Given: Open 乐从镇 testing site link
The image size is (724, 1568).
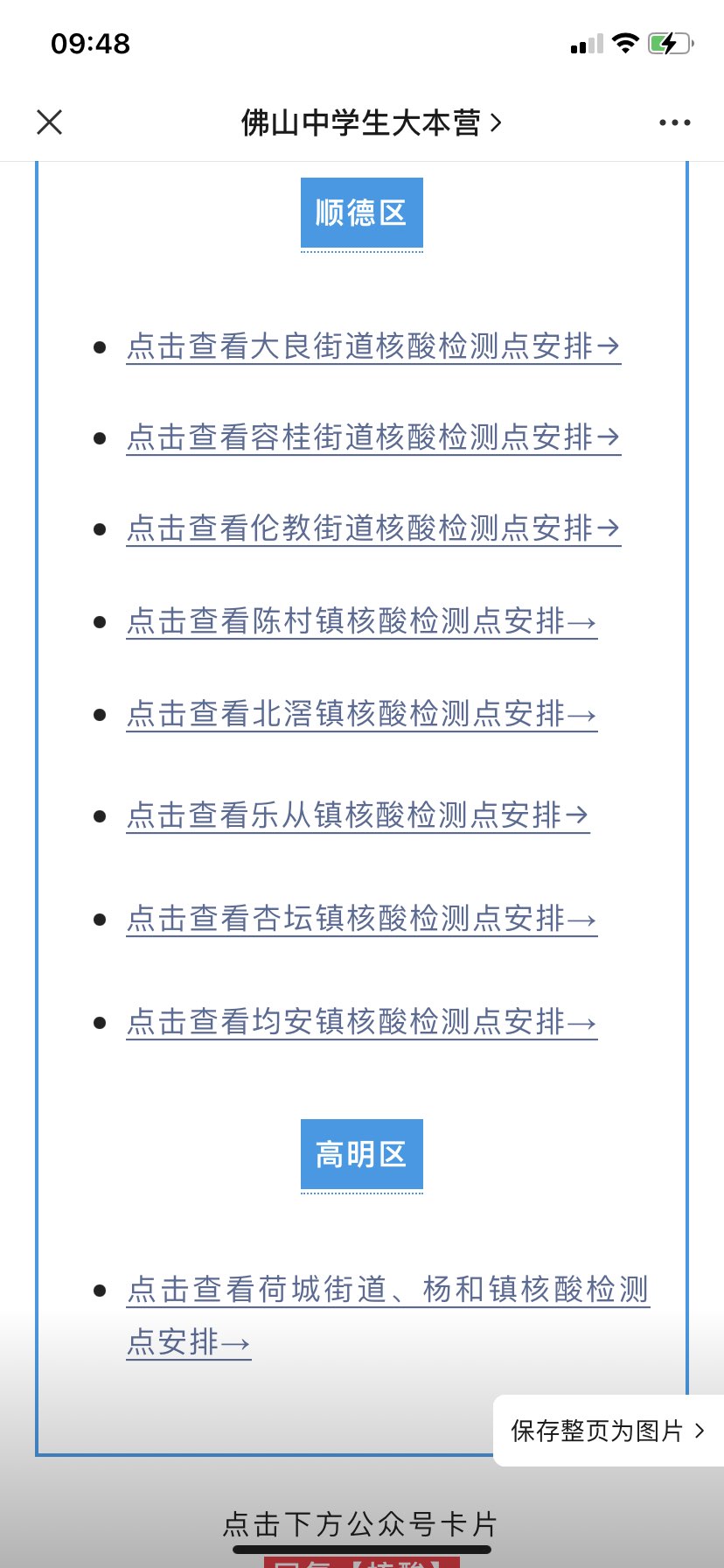Looking at the screenshot, I should pos(358,815).
